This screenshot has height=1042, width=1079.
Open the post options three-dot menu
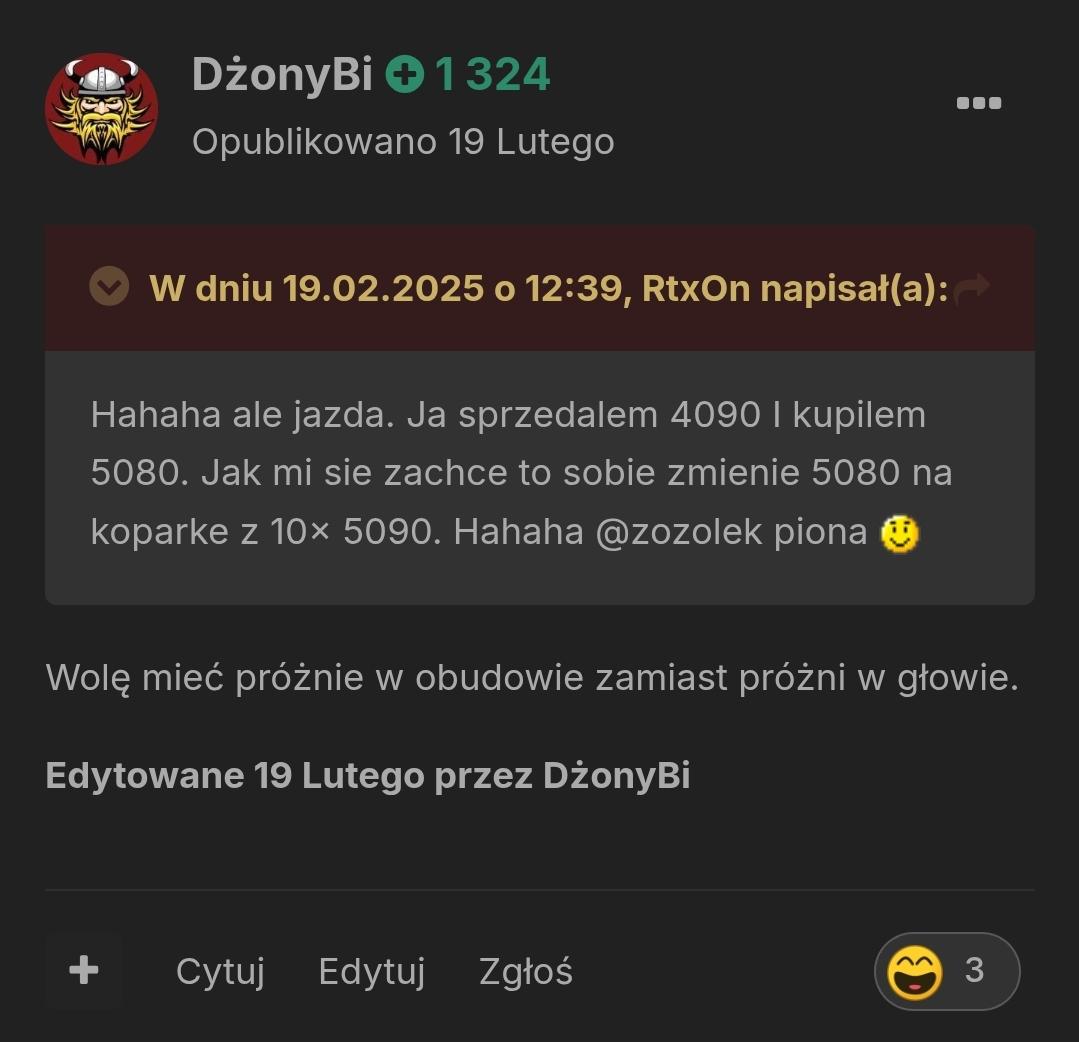[x=979, y=103]
